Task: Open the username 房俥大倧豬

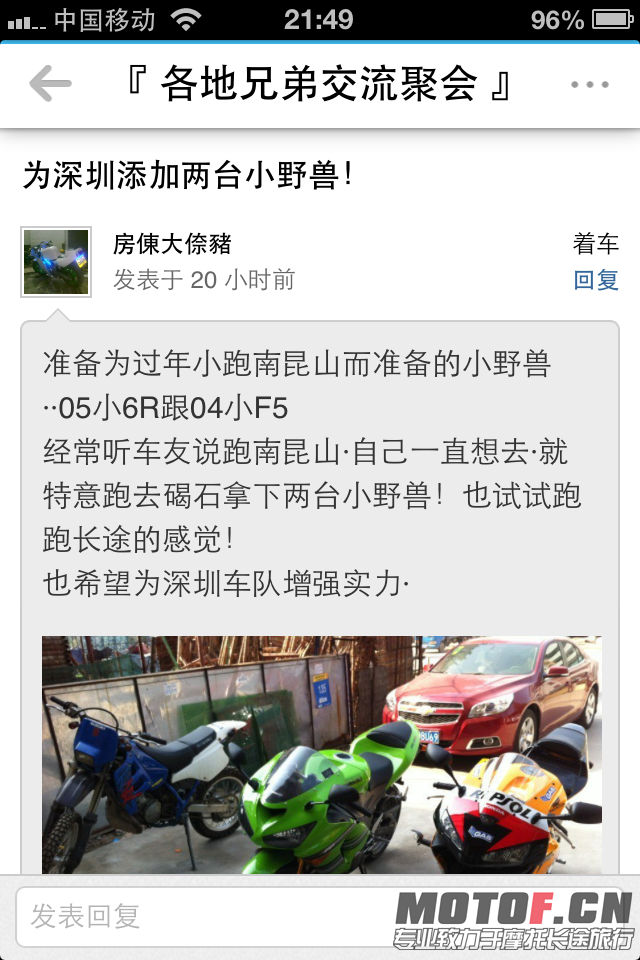Action: pos(172,243)
